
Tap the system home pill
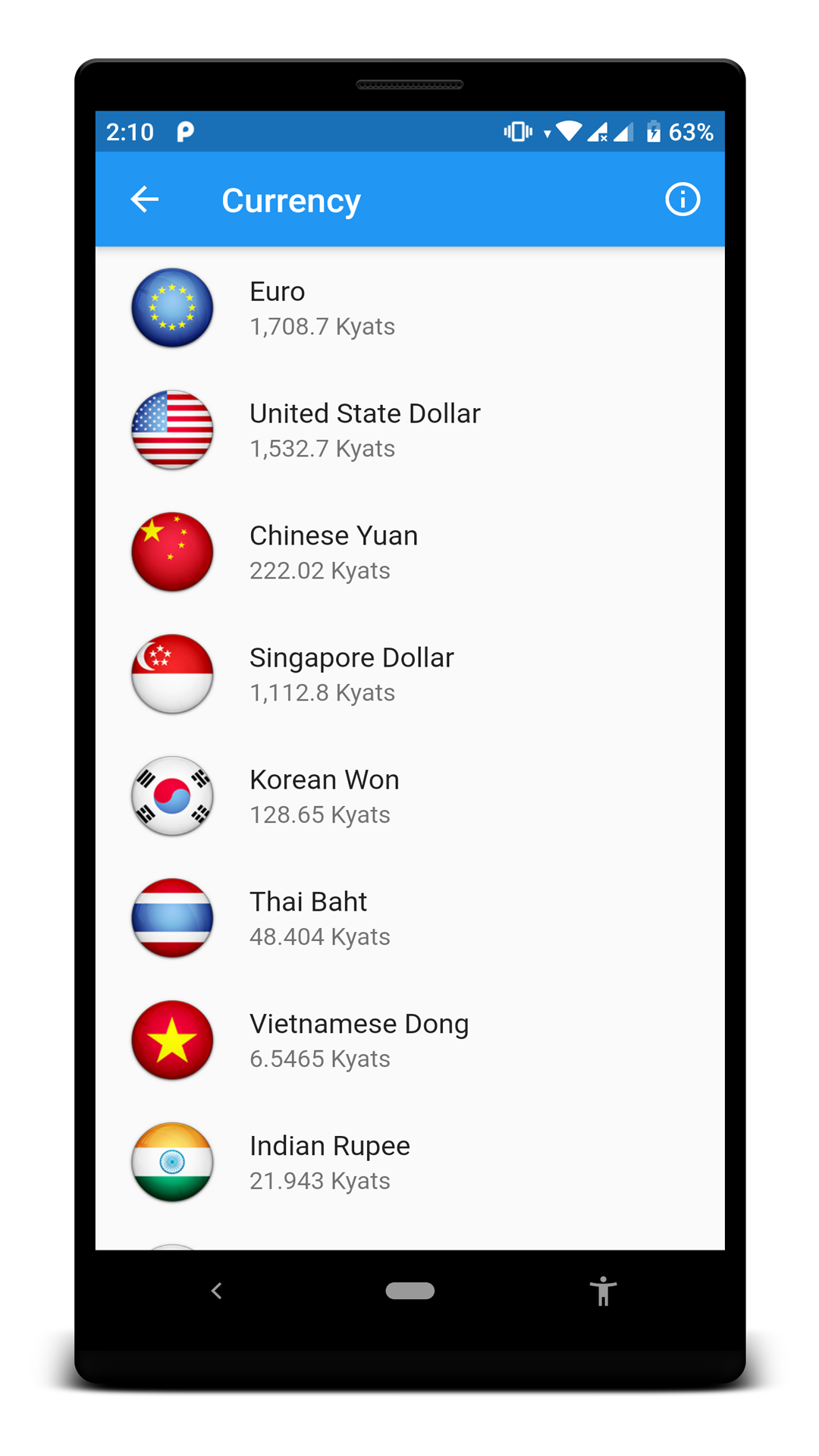point(409,1291)
